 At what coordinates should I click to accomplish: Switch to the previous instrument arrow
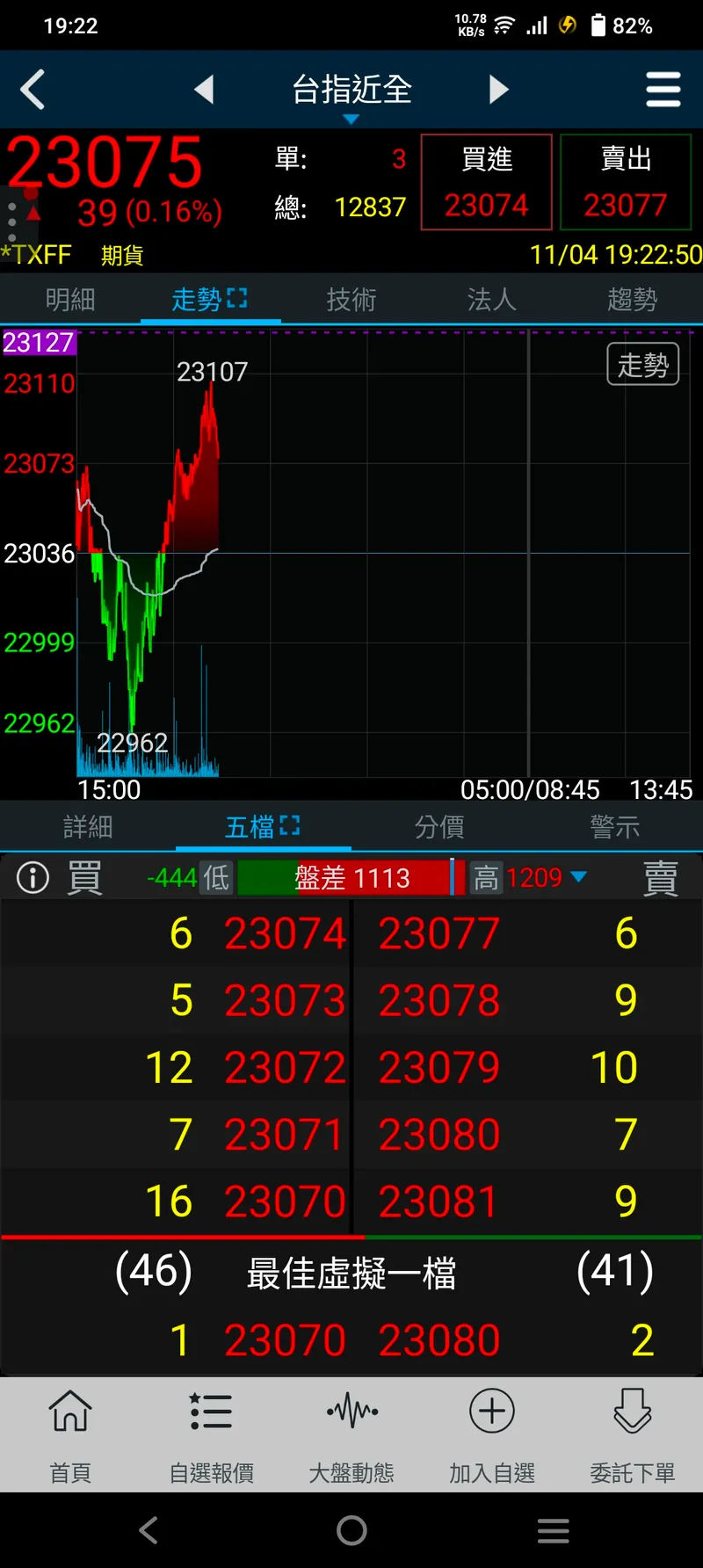click(204, 90)
